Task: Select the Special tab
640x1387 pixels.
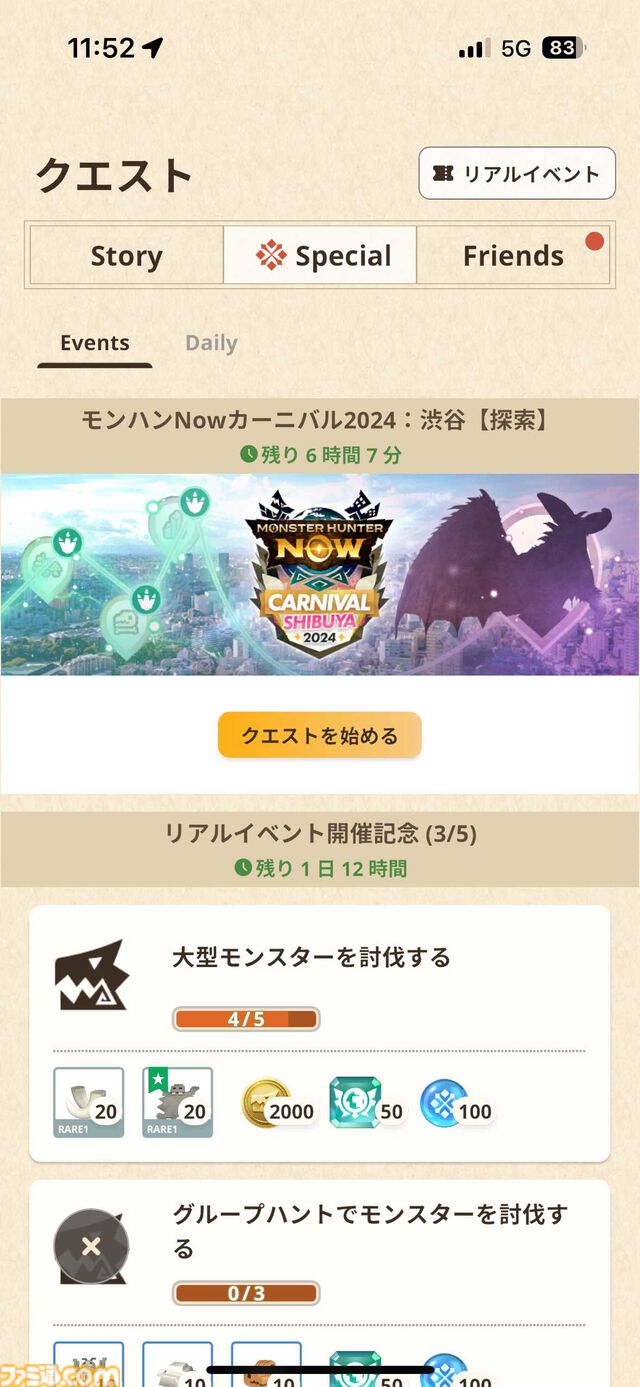Action: (x=320, y=256)
